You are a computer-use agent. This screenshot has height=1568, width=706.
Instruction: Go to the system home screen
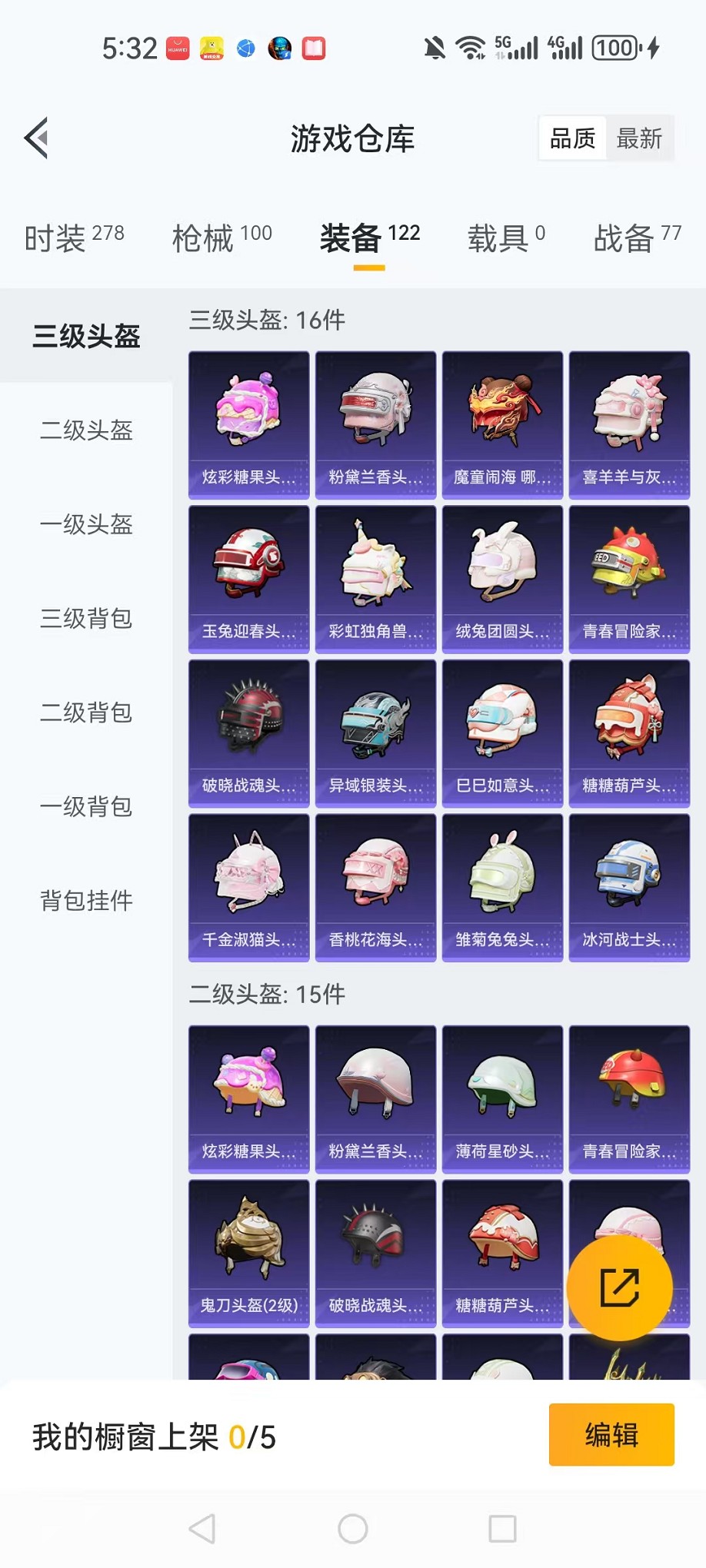(x=353, y=1529)
